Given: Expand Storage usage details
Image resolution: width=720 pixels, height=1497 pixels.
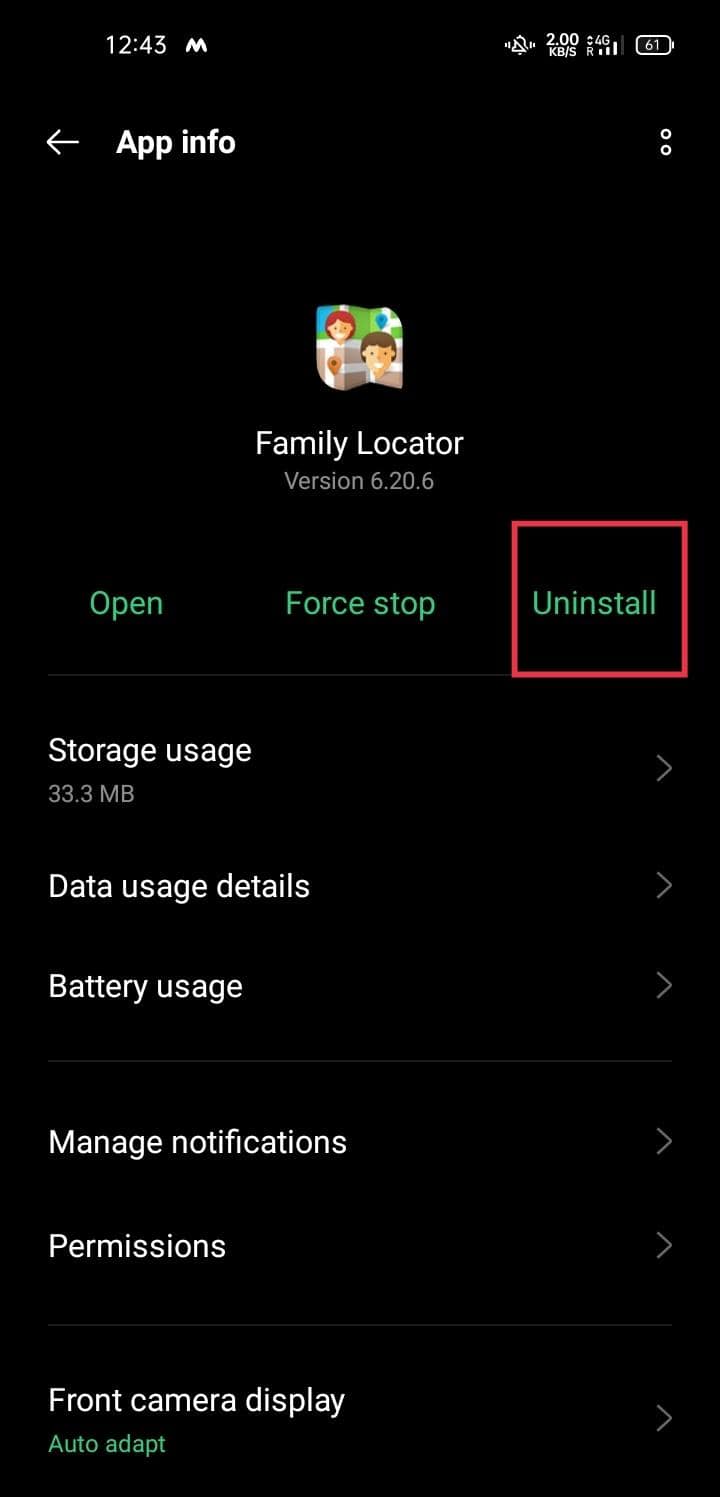Looking at the screenshot, I should (360, 767).
